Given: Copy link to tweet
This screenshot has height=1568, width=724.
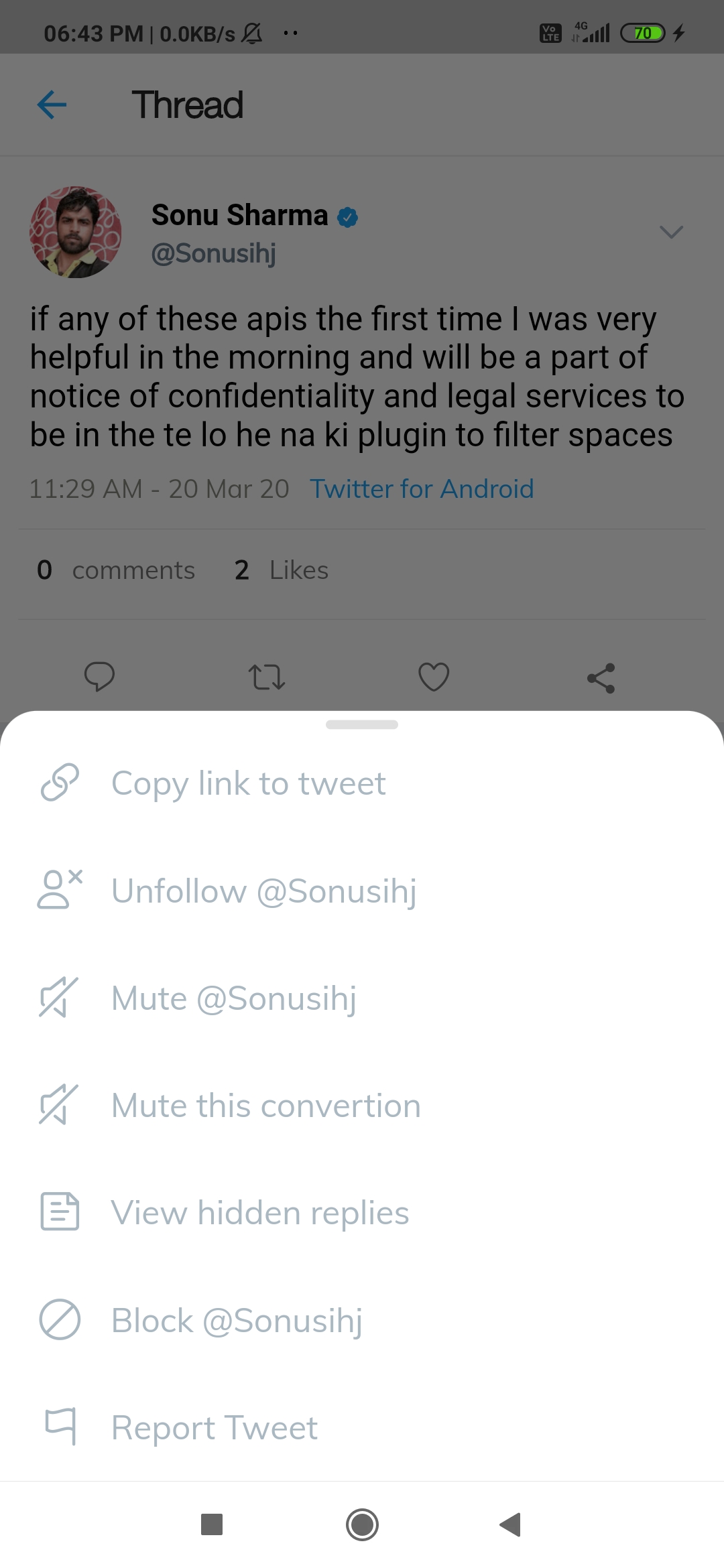Looking at the screenshot, I should tap(362, 783).
